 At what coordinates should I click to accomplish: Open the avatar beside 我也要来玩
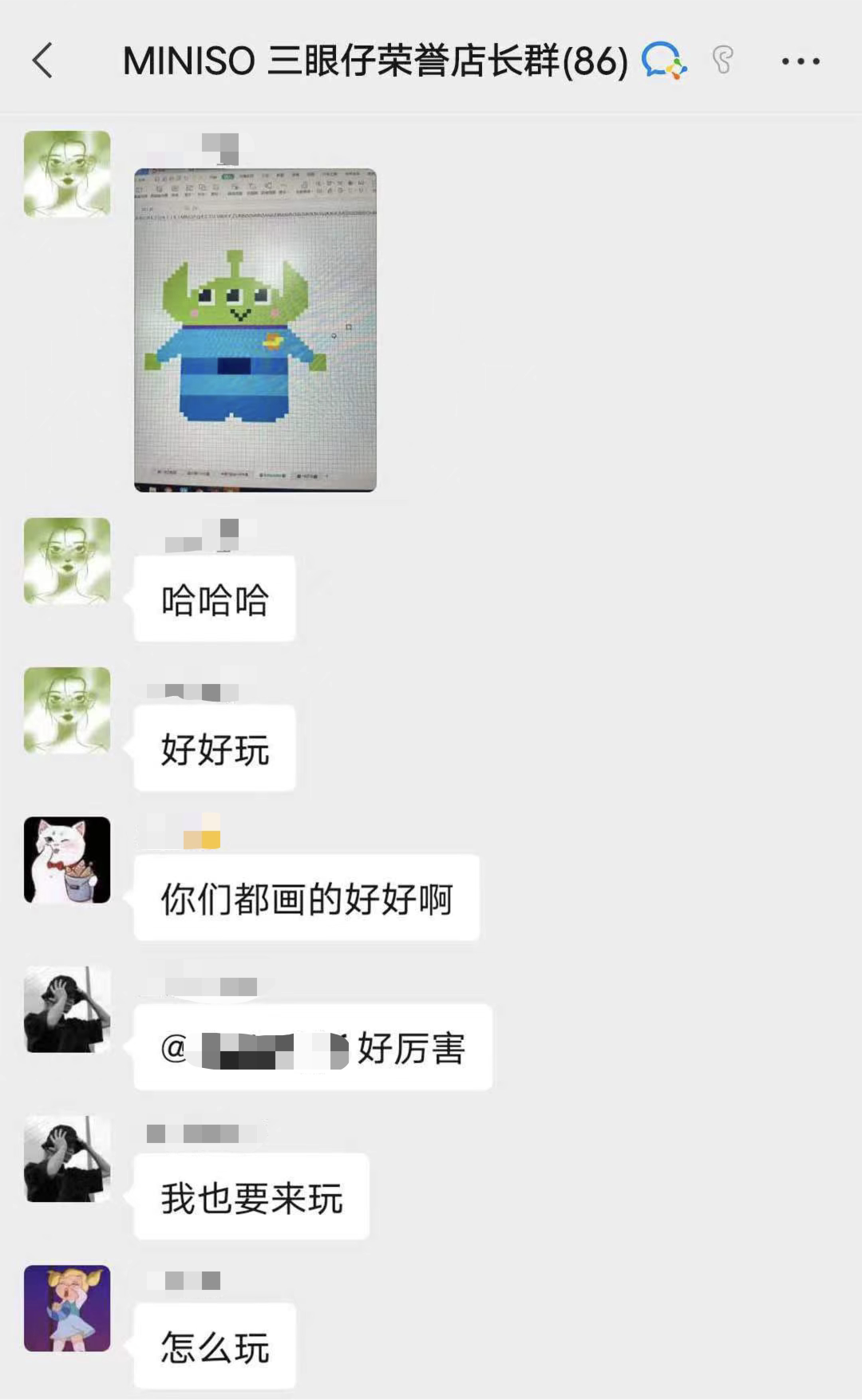tap(67, 1159)
